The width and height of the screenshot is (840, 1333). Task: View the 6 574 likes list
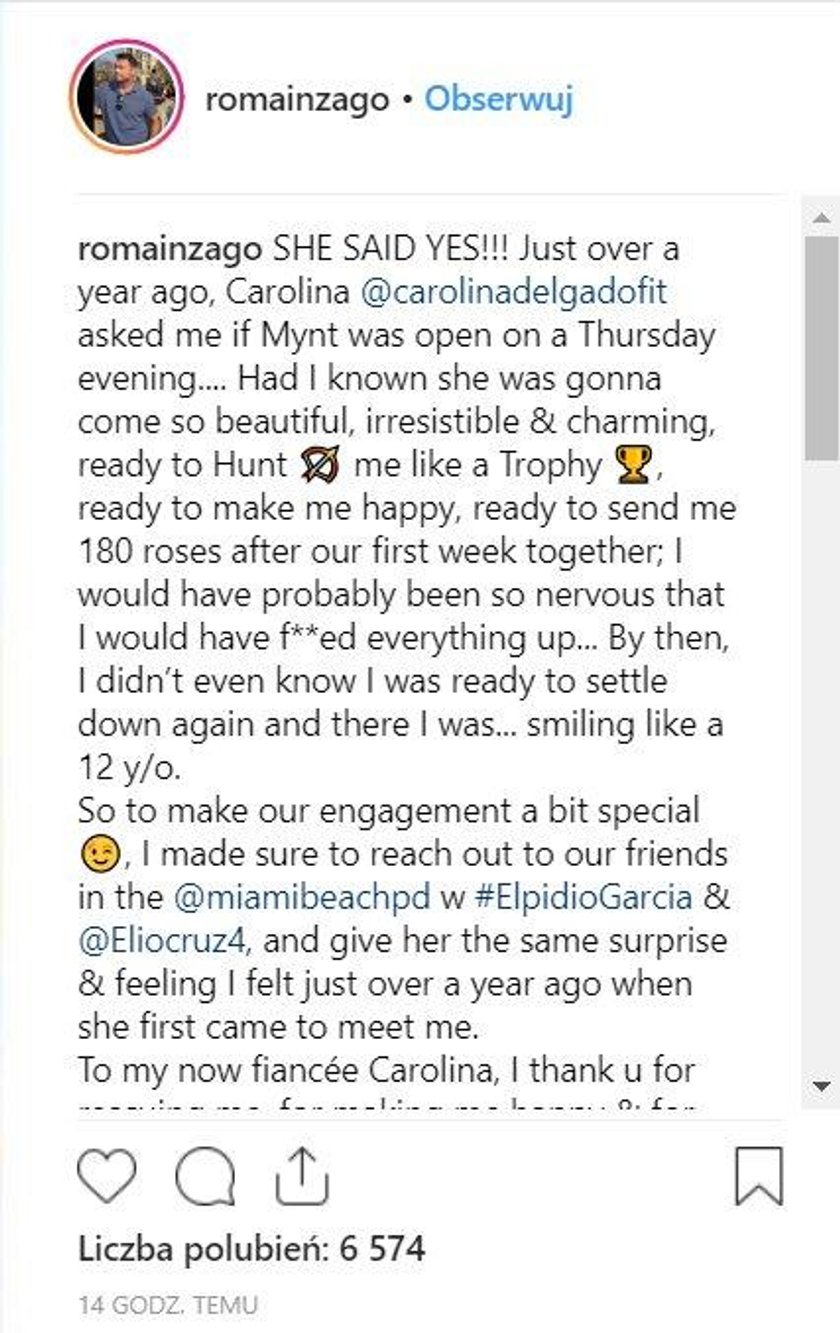coord(252,1248)
